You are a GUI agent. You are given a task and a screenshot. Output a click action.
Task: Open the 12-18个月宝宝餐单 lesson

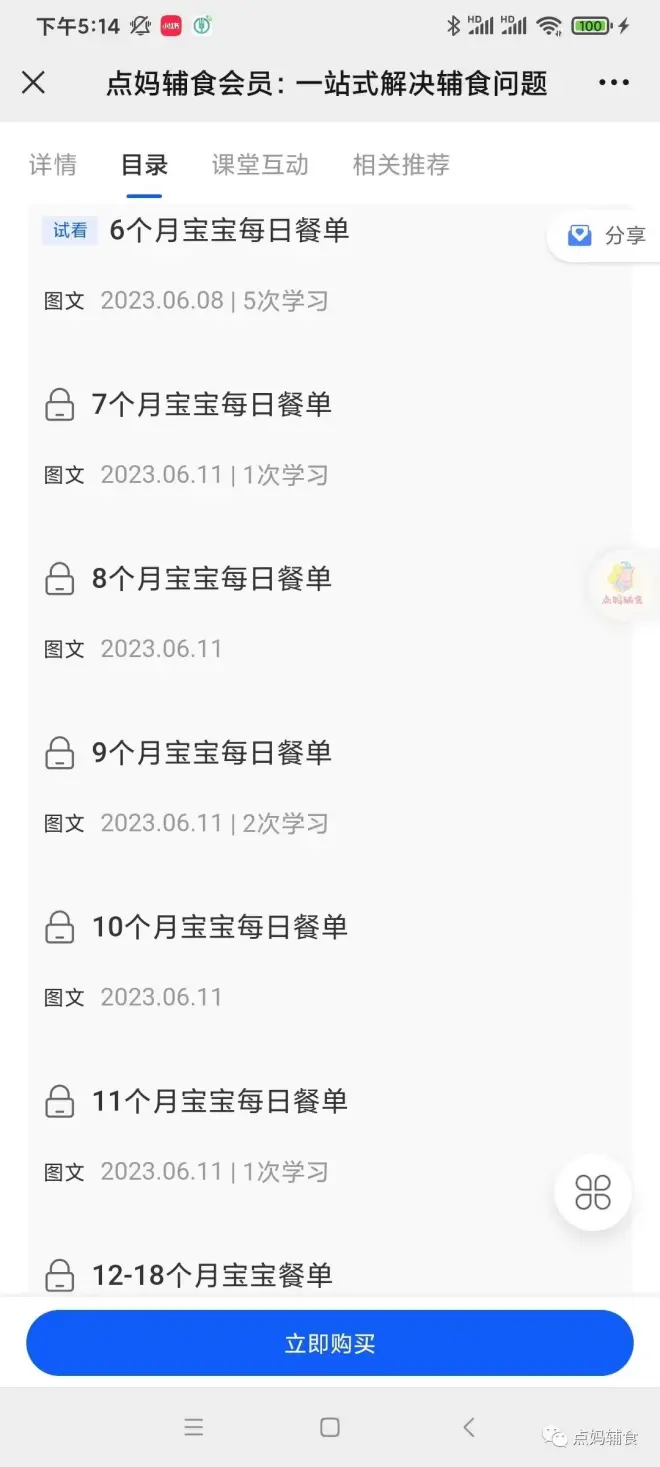pos(212,1275)
